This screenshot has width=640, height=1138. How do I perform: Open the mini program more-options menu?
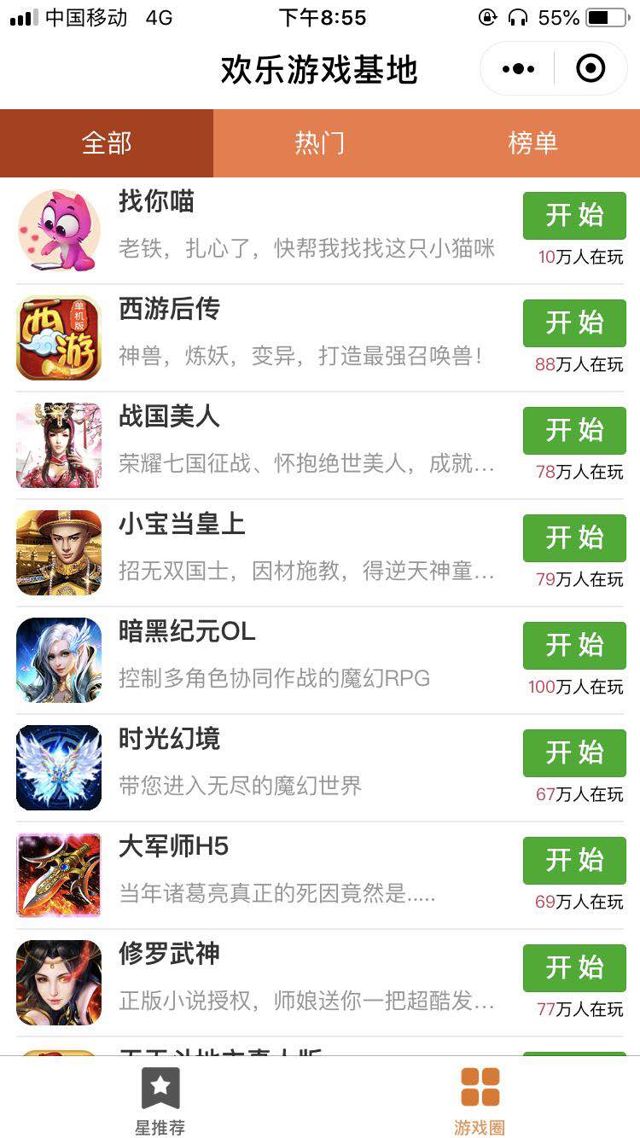pyautogui.click(x=518, y=69)
